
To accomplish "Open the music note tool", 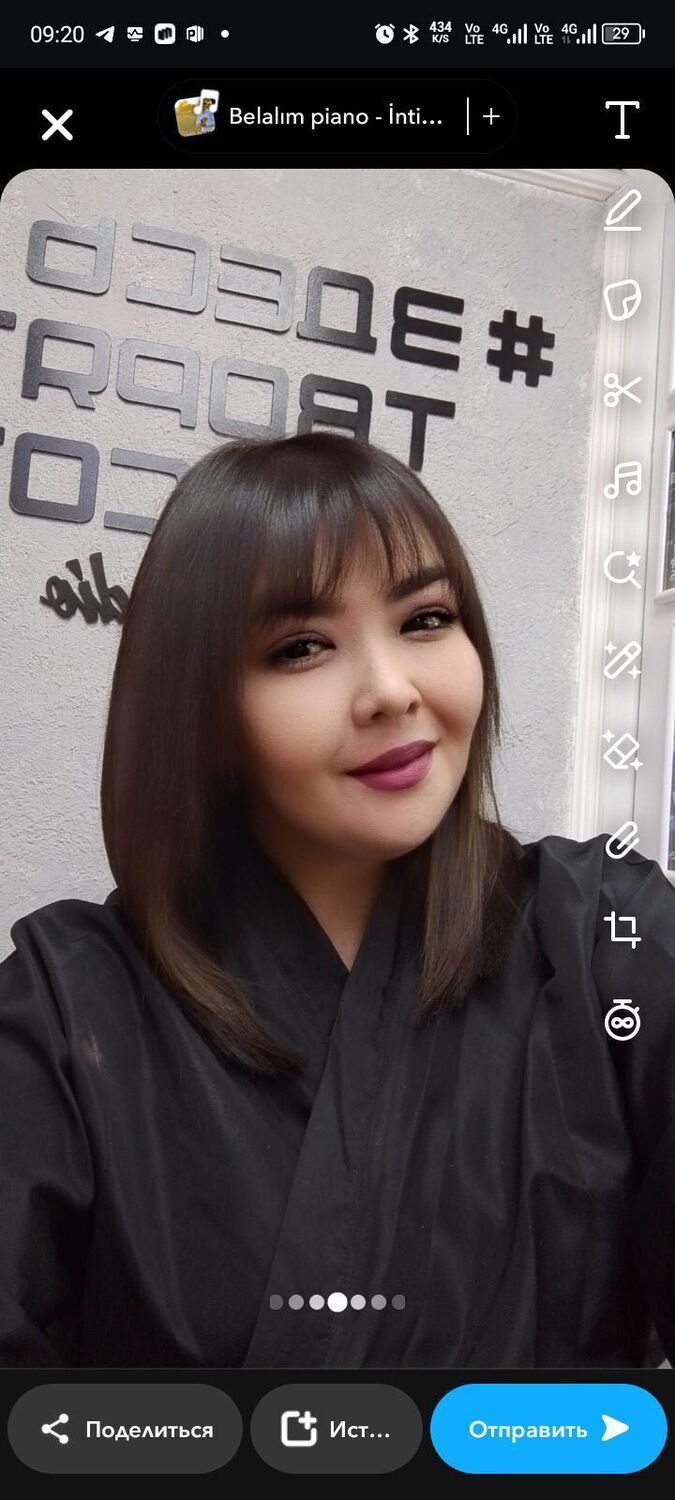I will 622,480.
